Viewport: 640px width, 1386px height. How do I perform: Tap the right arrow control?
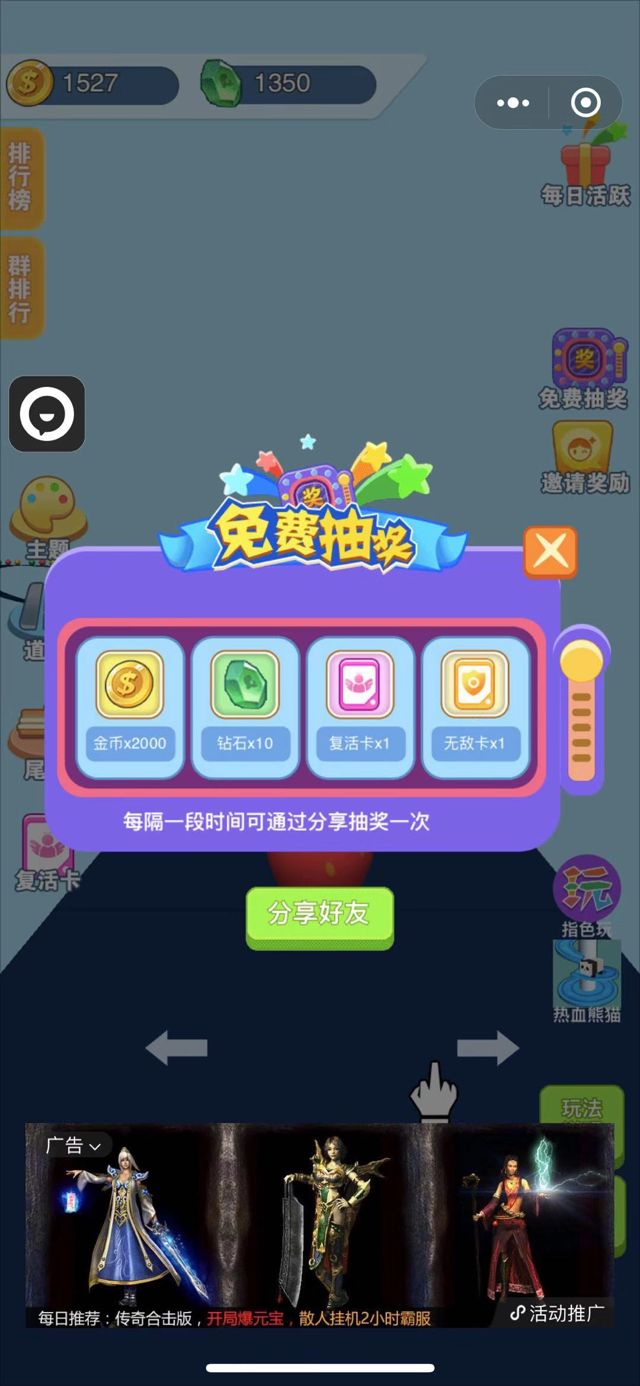488,1048
